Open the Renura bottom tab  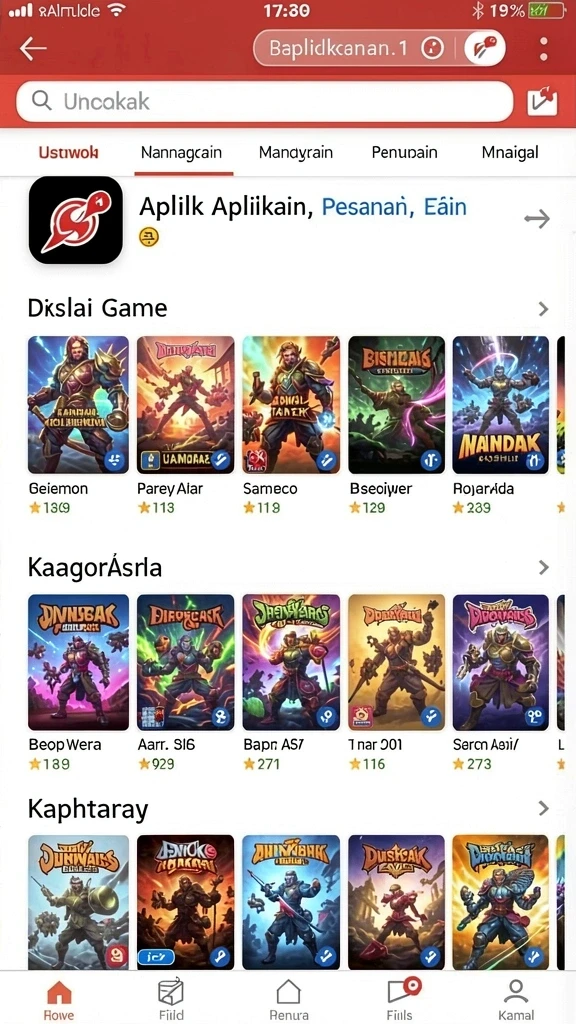[289, 999]
